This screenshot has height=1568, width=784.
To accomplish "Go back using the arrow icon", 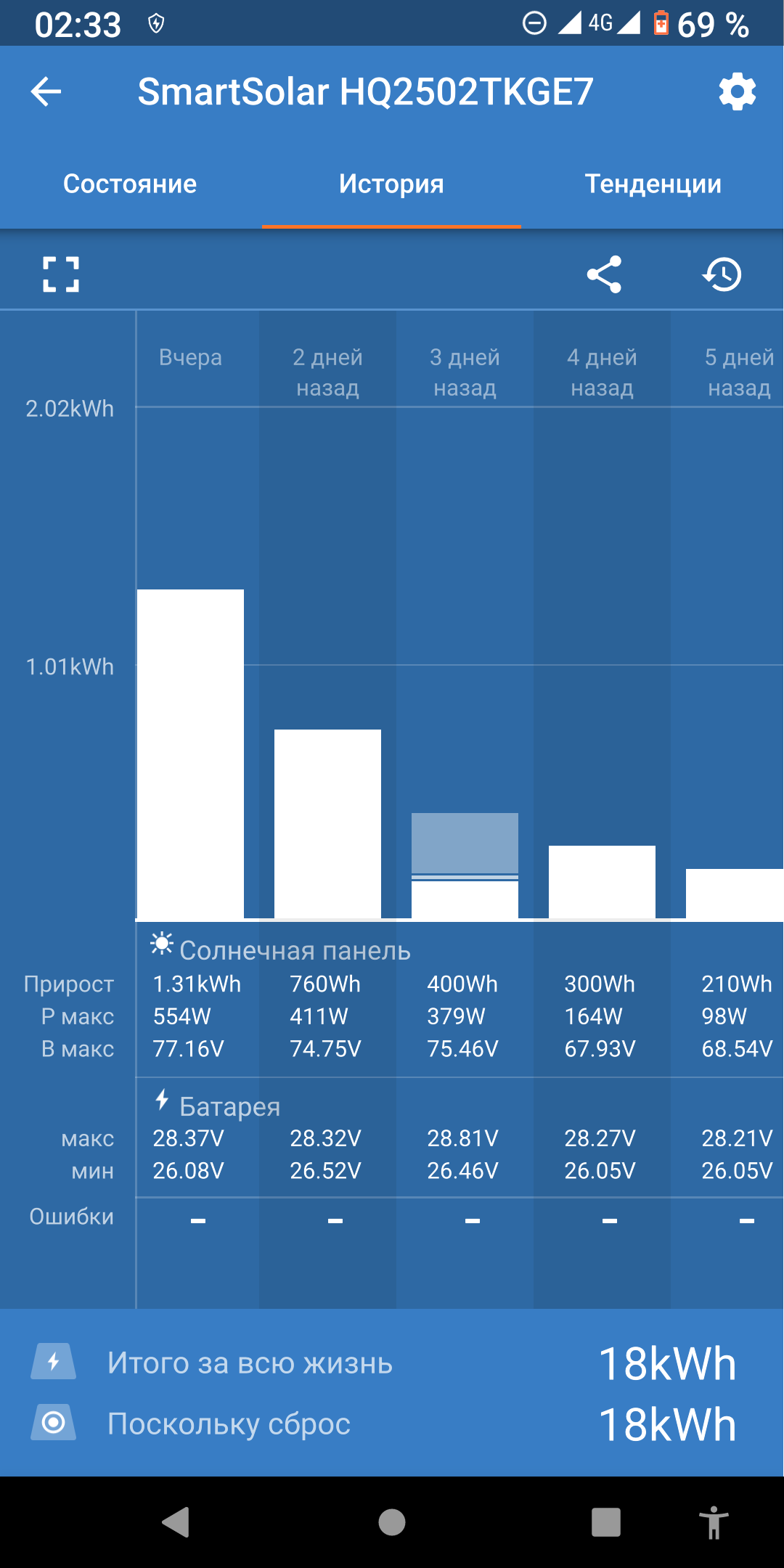I will point(46,92).
